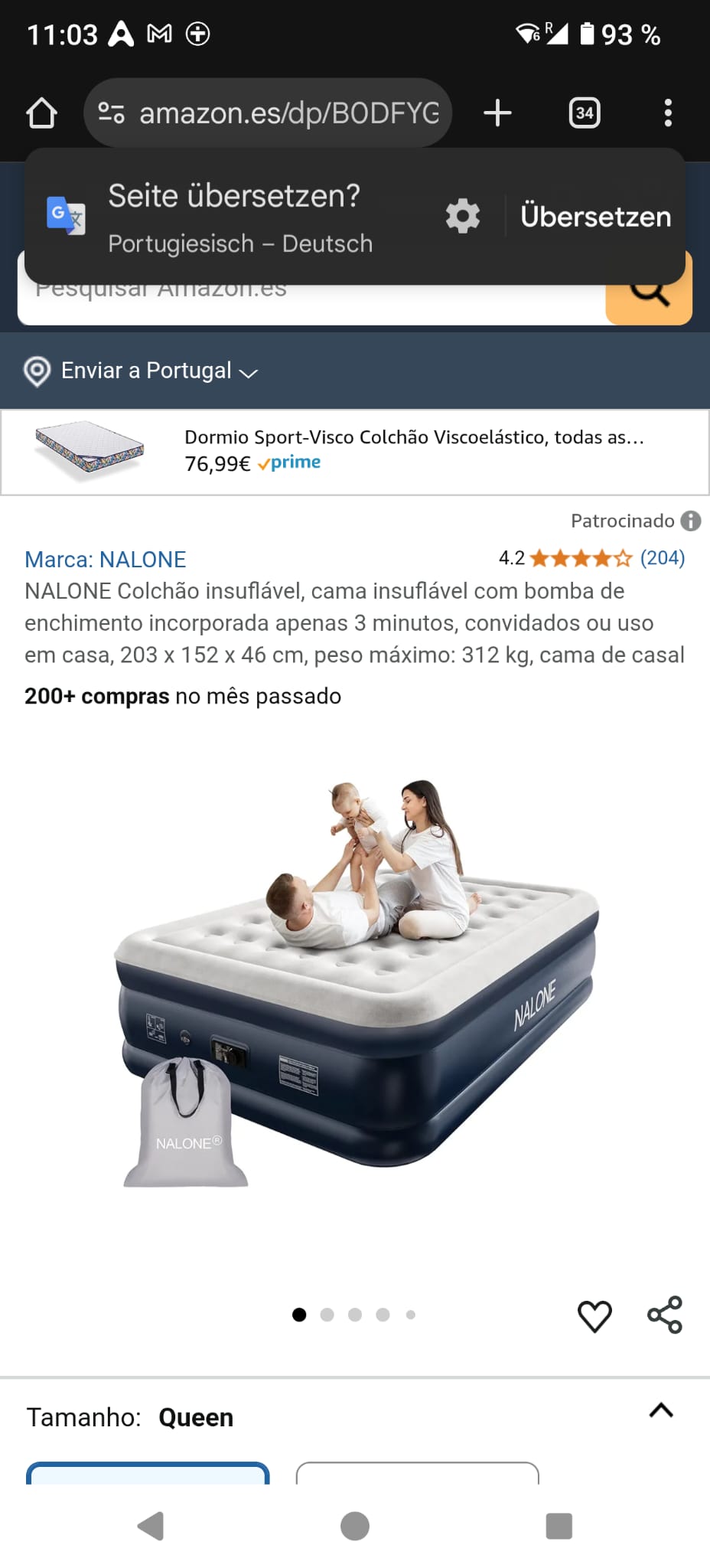
Task: Open the Patrocinado info icon
Action: [691, 521]
